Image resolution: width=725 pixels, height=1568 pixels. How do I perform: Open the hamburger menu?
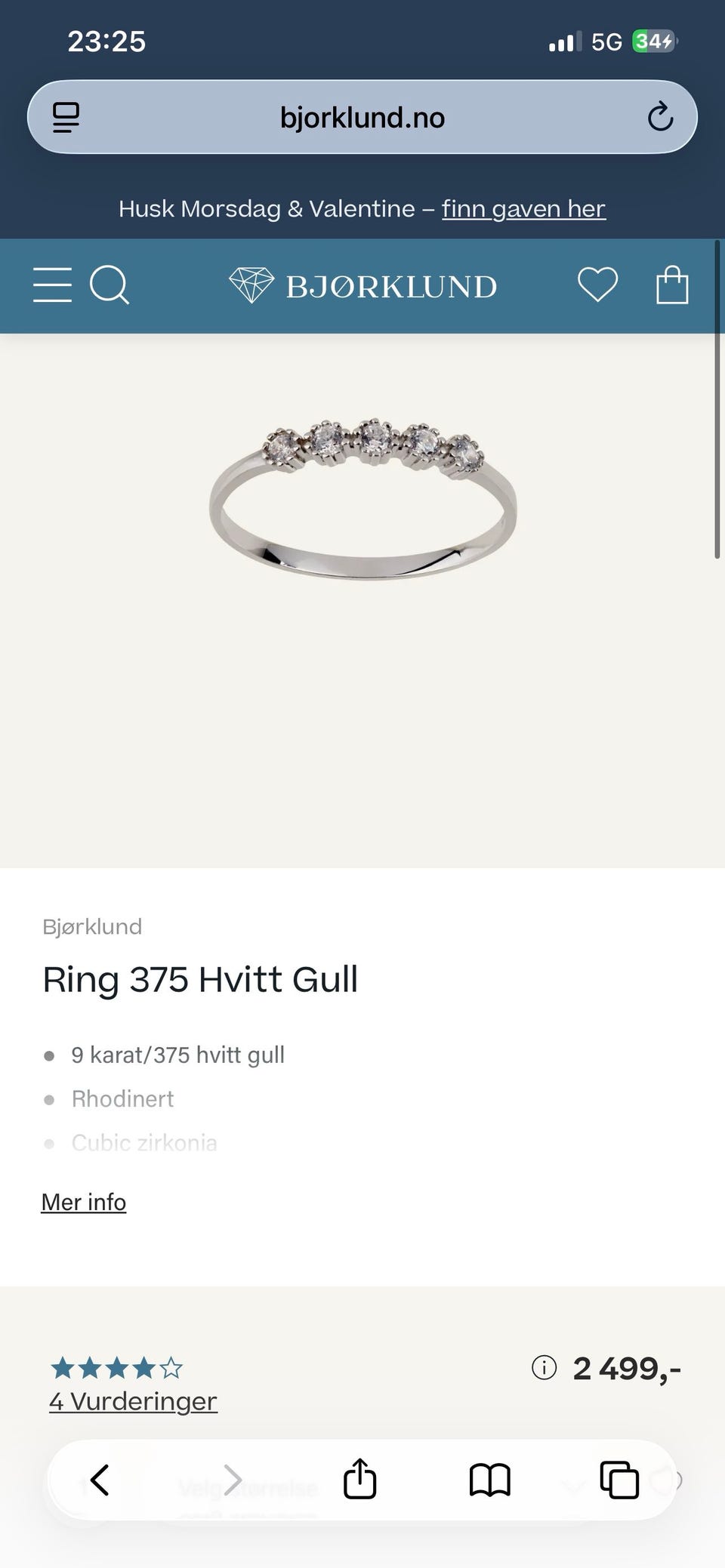point(52,285)
